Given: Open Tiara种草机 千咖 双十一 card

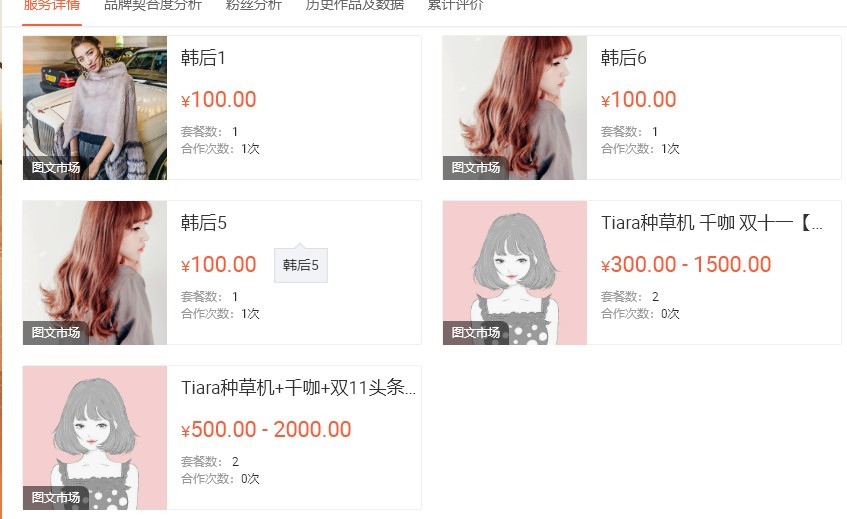Looking at the screenshot, I should click(711, 223).
